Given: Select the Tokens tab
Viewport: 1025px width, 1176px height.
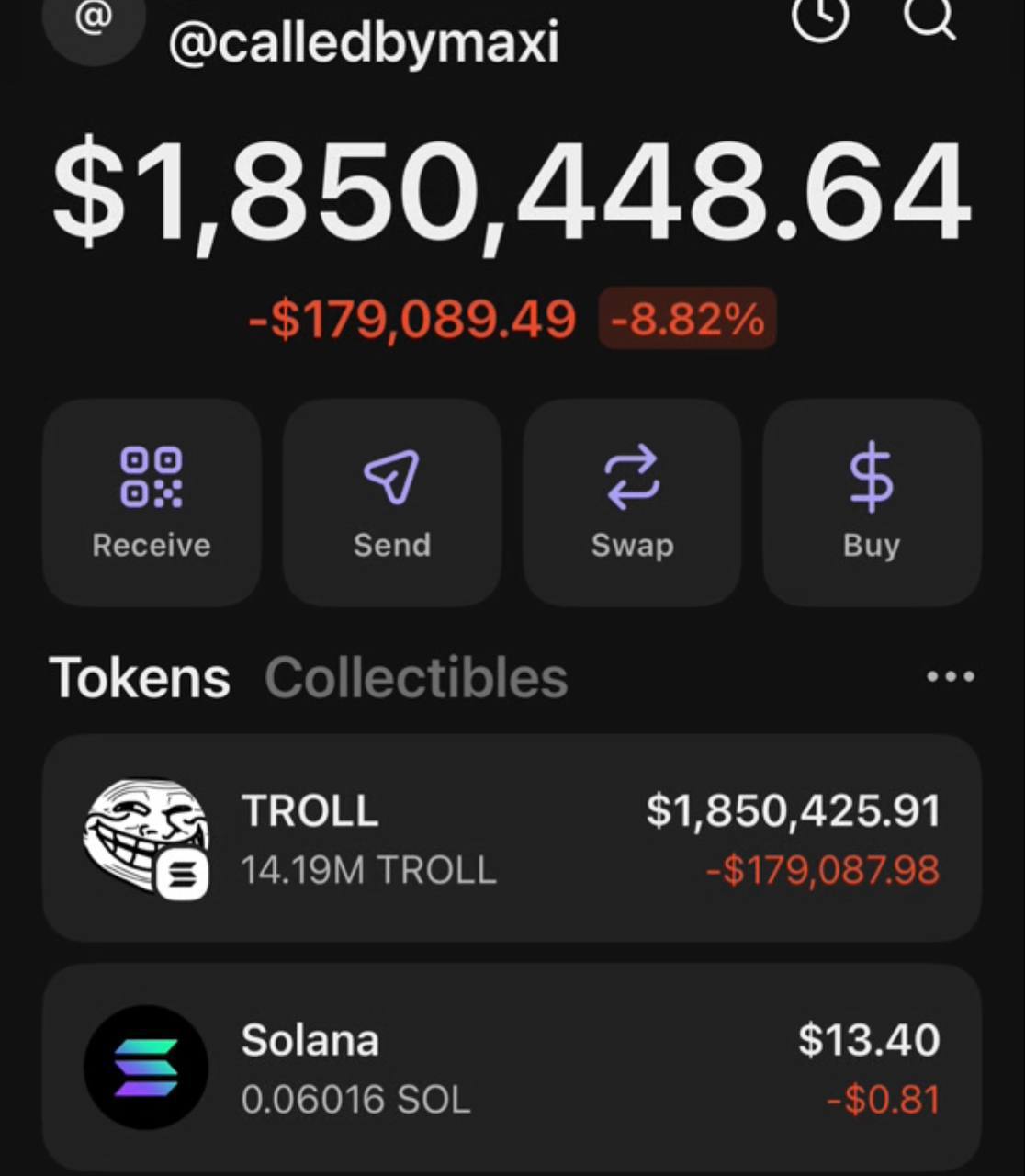Looking at the screenshot, I should point(140,678).
